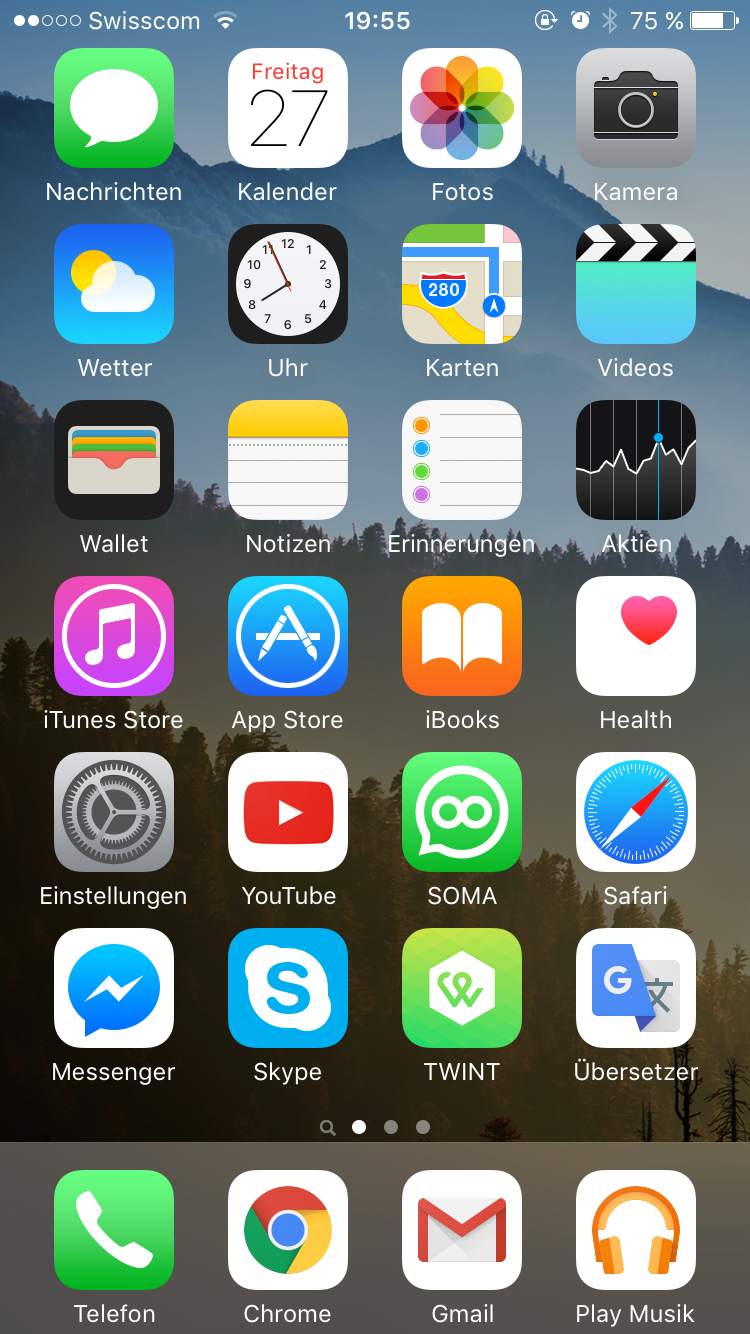Open the Nachrichten app
750x1334 pixels.
click(114, 108)
